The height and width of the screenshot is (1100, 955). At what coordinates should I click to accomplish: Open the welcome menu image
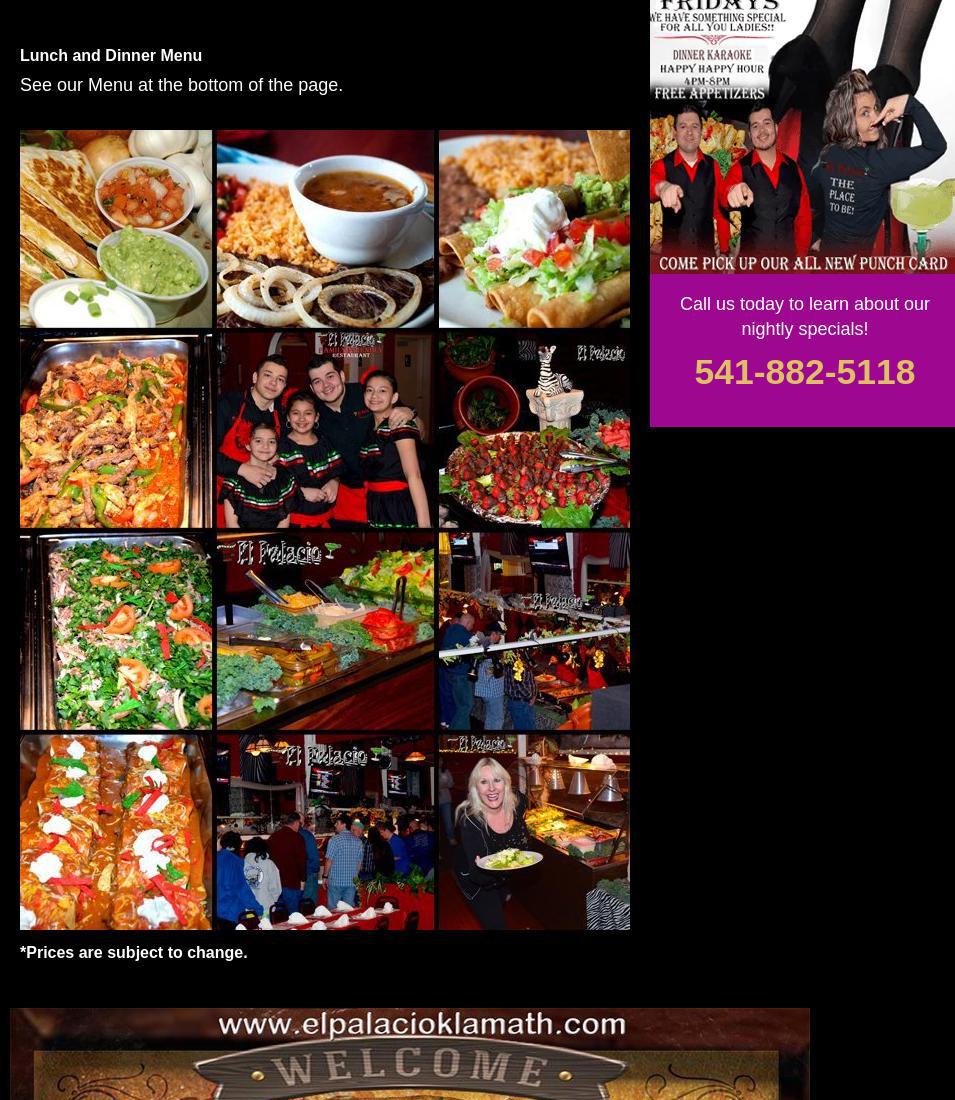click(x=410, y=1054)
